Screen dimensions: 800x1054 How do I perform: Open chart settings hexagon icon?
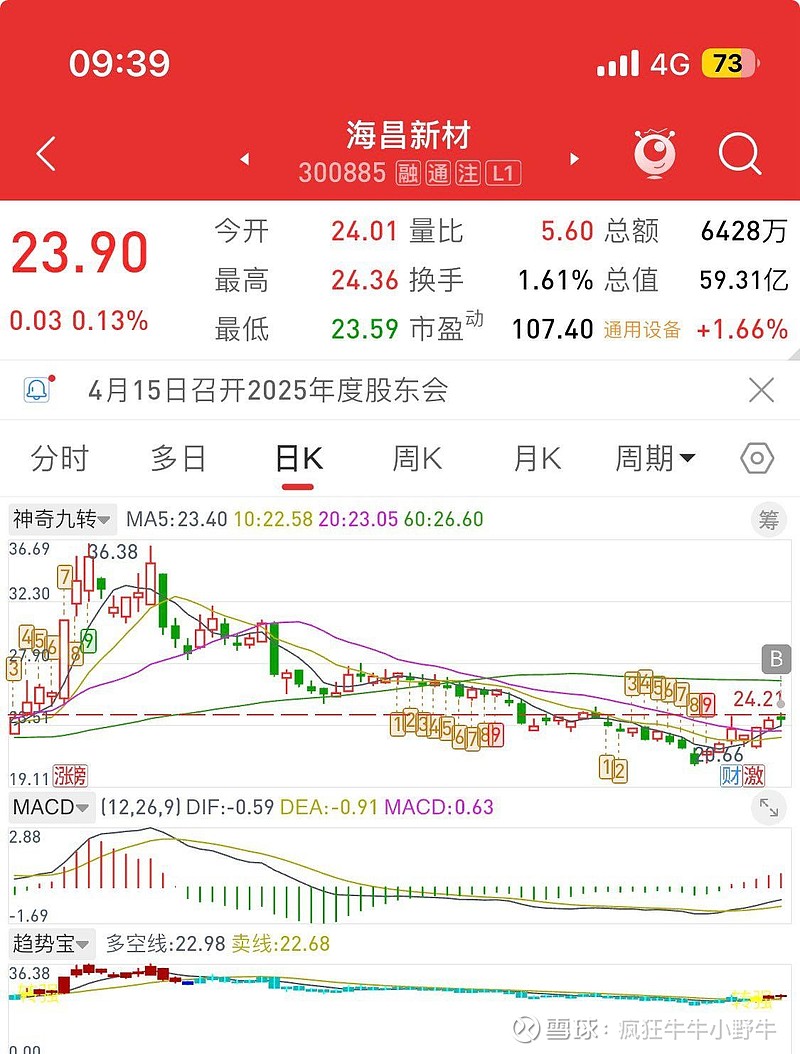click(757, 459)
